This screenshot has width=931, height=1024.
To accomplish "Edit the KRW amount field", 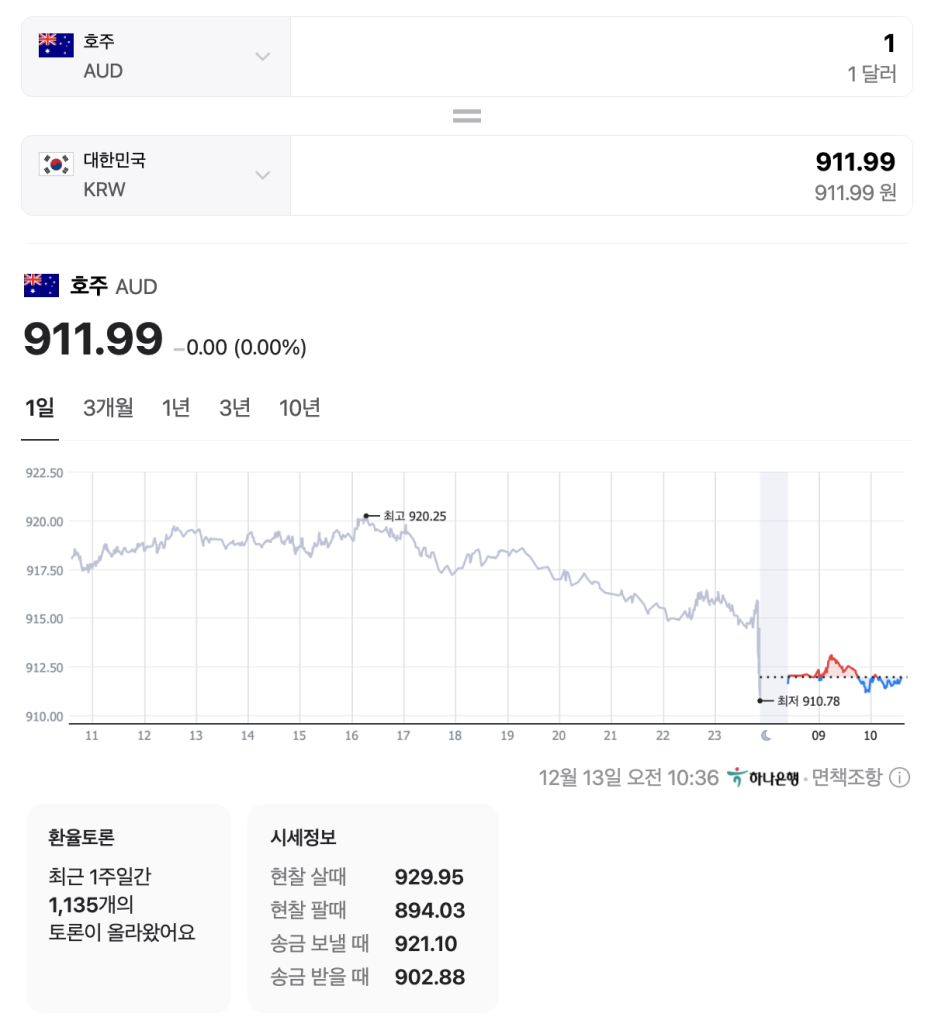I will [x=601, y=176].
